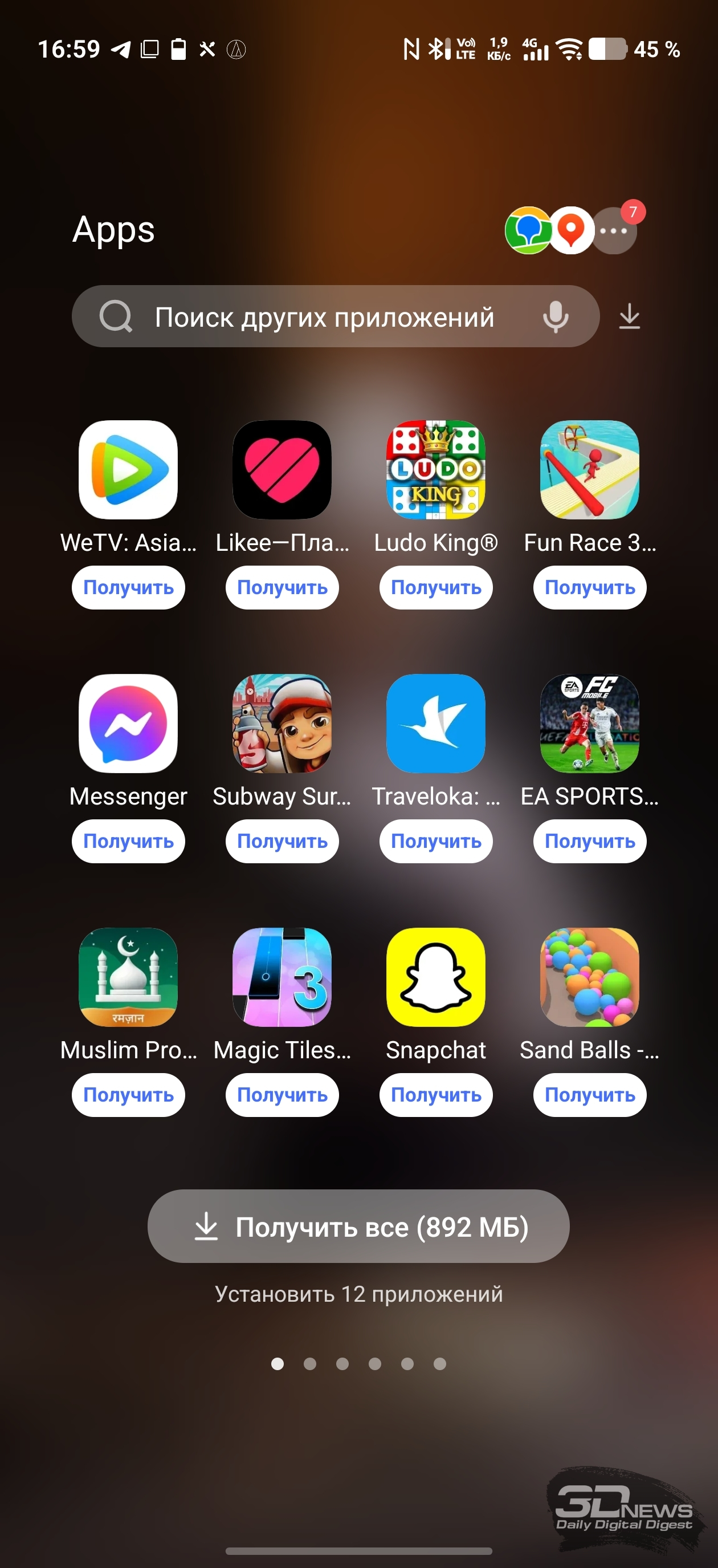This screenshot has height=1568, width=718.
Task: Tap Получить under Muslim Pro
Action: [x=128, y=1095]
